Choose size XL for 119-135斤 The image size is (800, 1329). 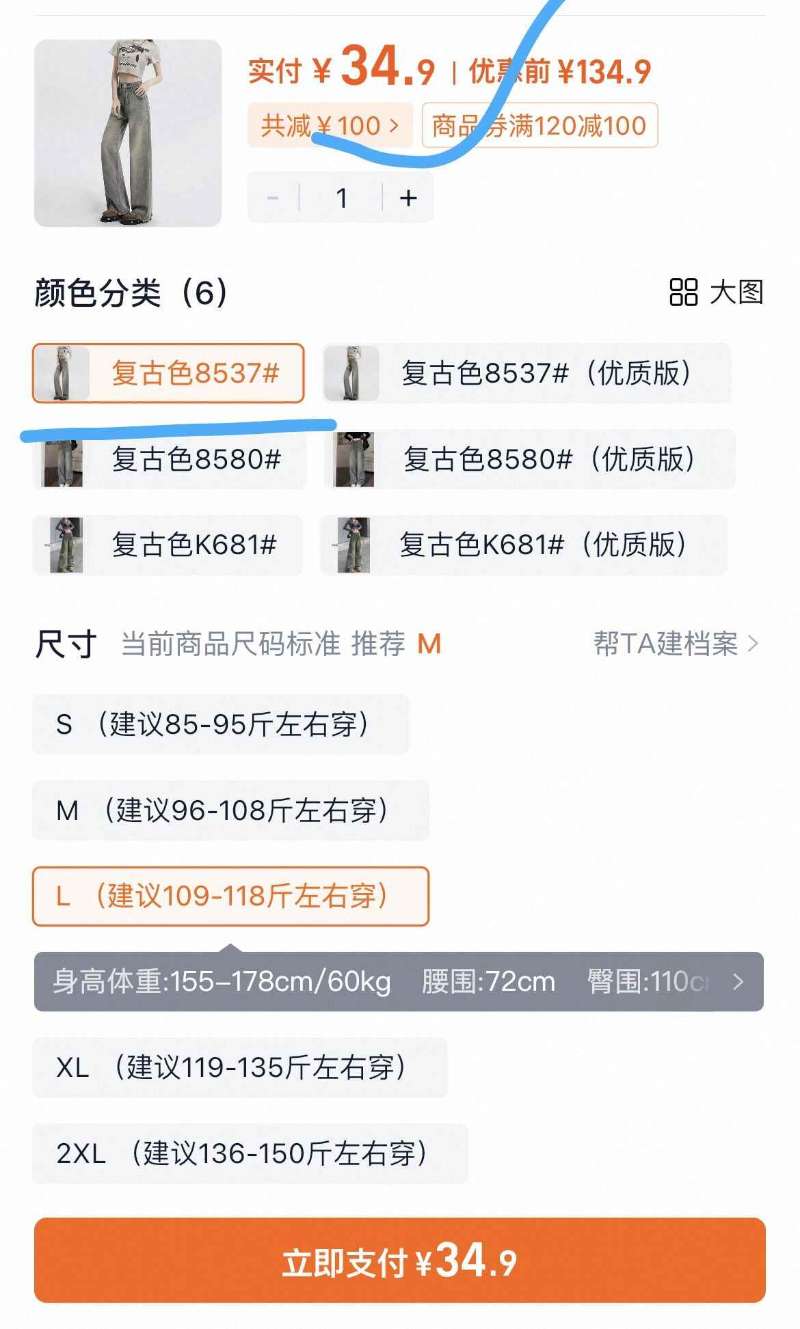(238, 1067)
